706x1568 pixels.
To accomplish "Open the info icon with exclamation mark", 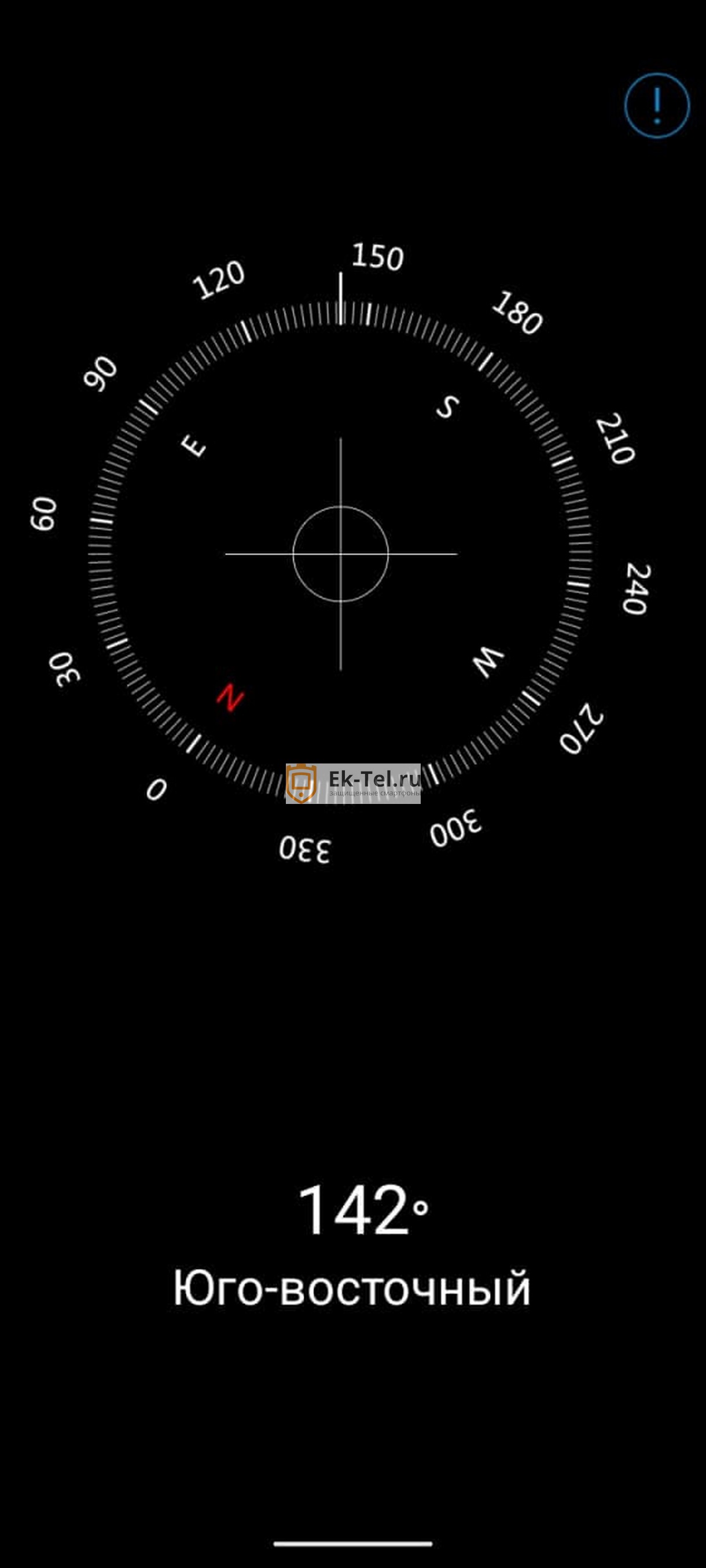I will tap(657, 105).
